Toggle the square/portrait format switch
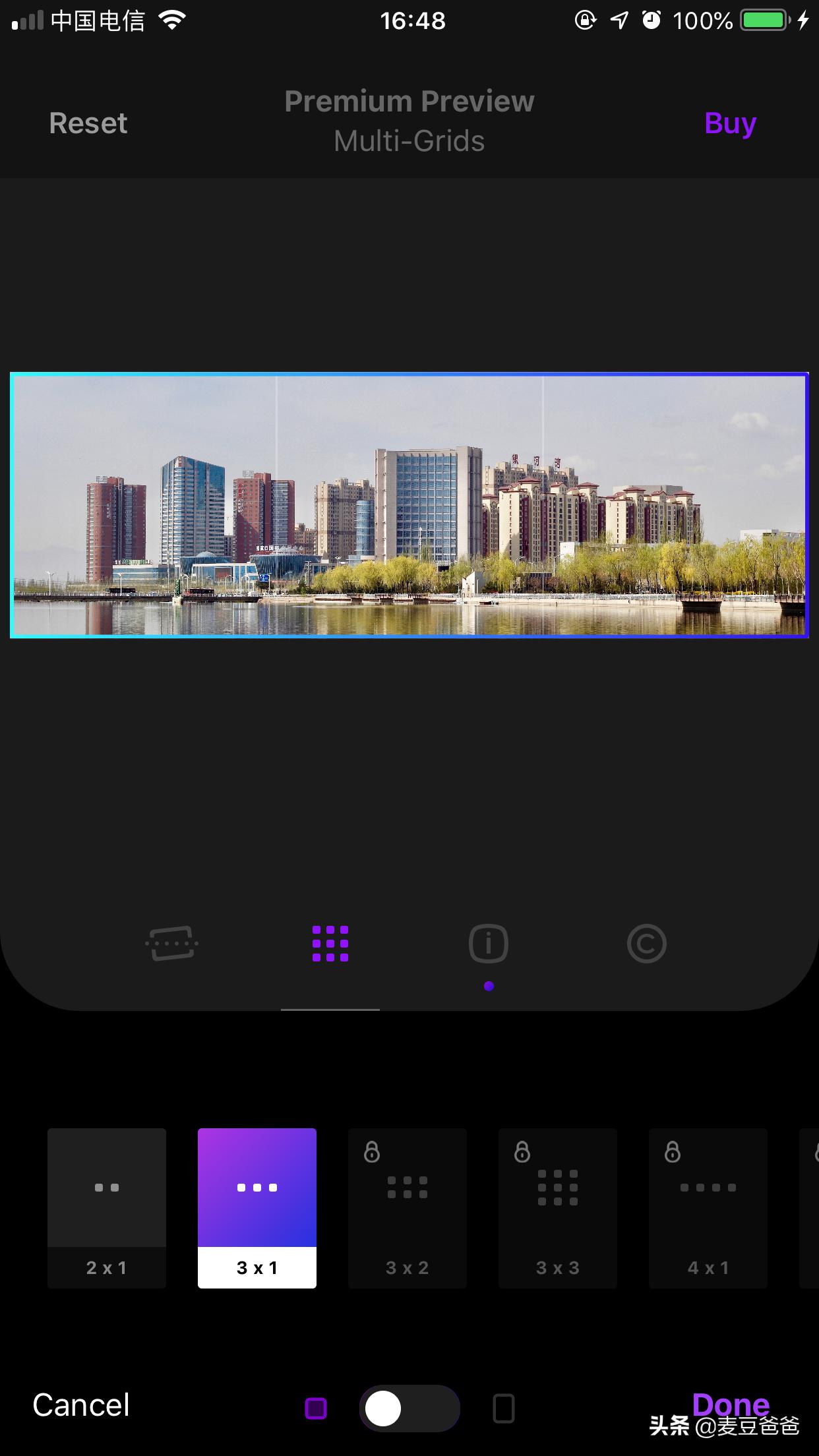 409,1409
